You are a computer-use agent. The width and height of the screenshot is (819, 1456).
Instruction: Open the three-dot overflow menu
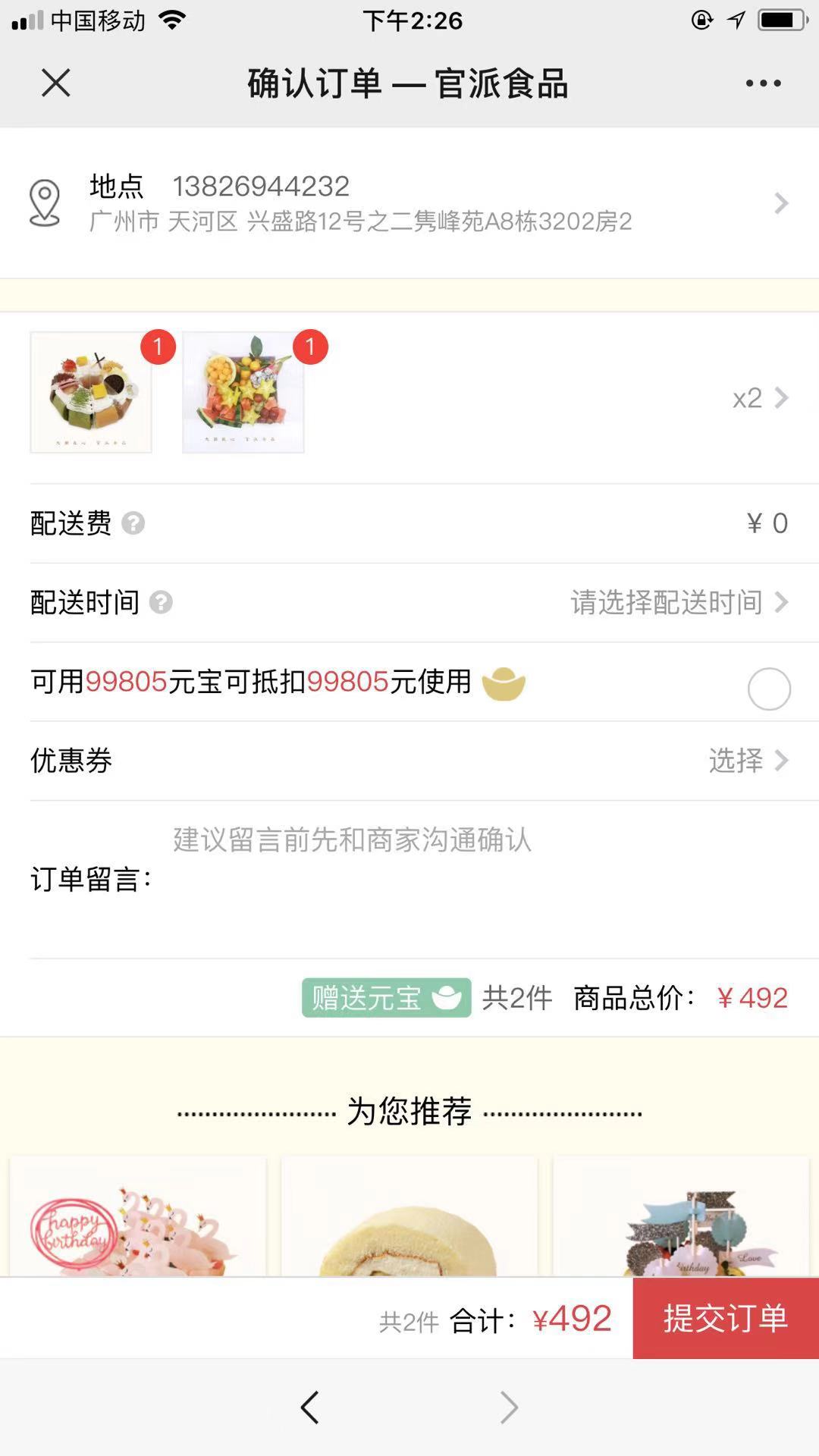(763, 83)
